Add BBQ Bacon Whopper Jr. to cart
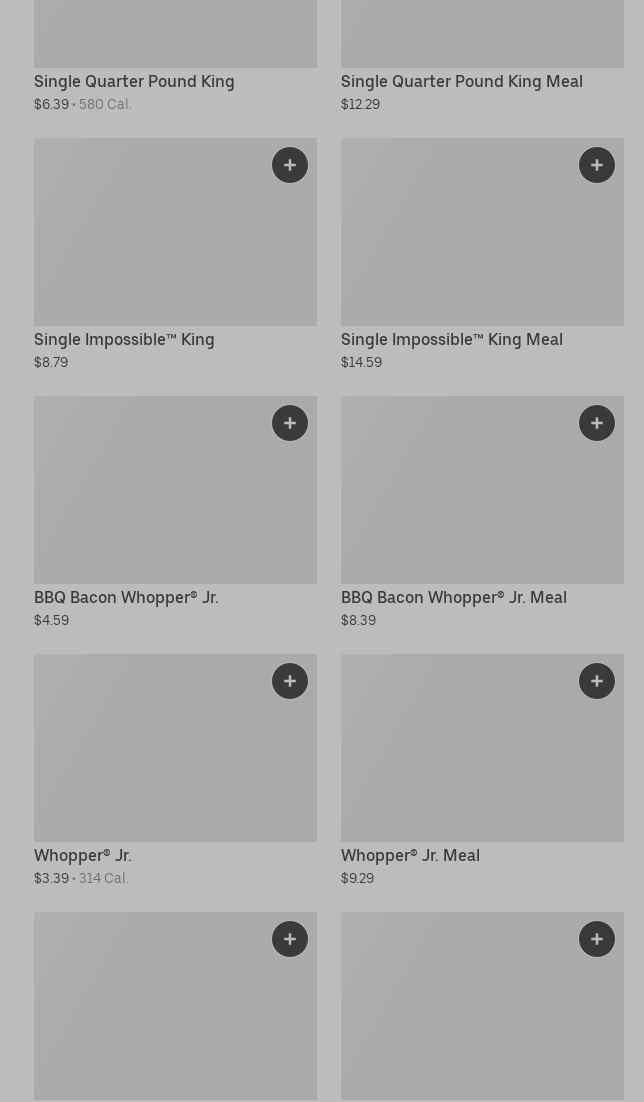 pyautogui.click(x=290, y=423)
